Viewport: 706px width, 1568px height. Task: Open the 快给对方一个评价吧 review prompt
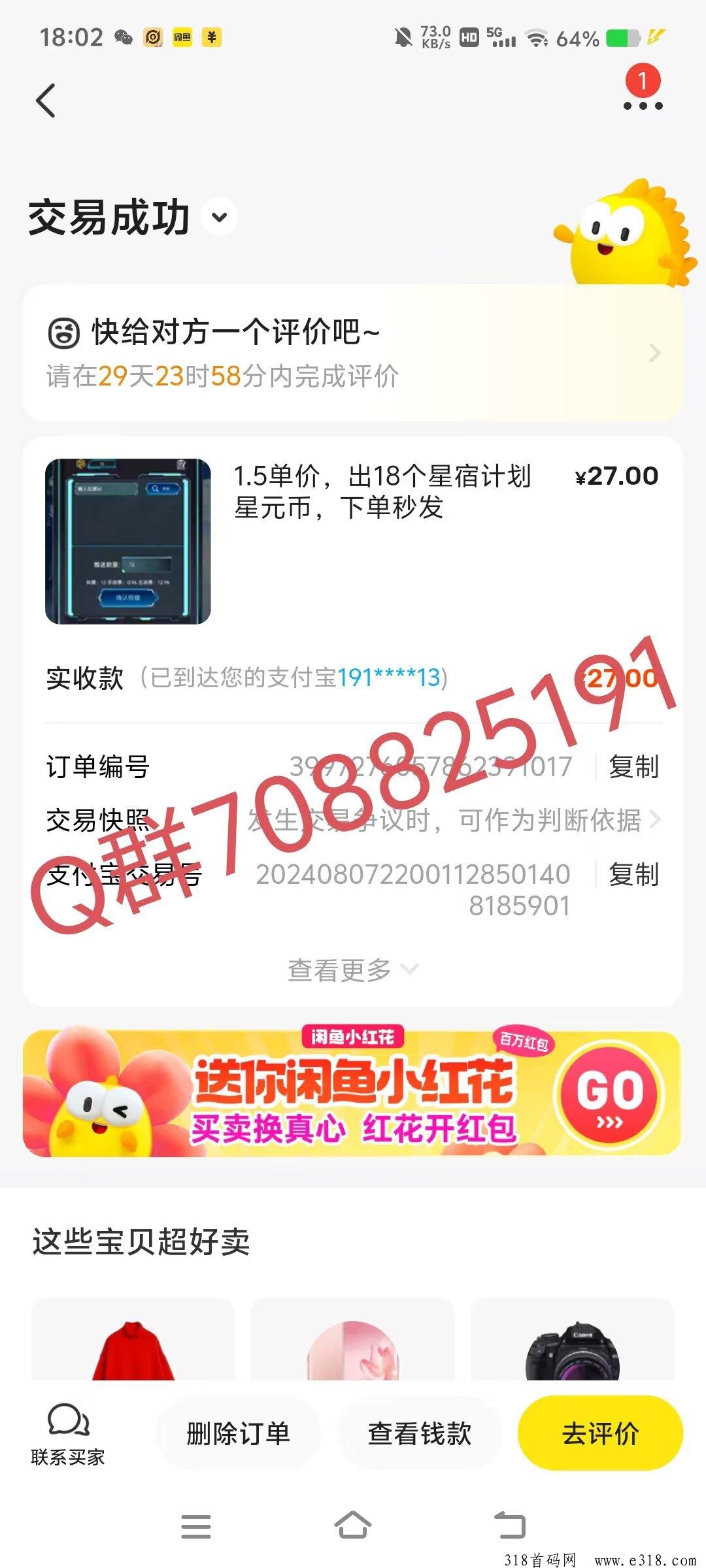[x=353, y=353]
